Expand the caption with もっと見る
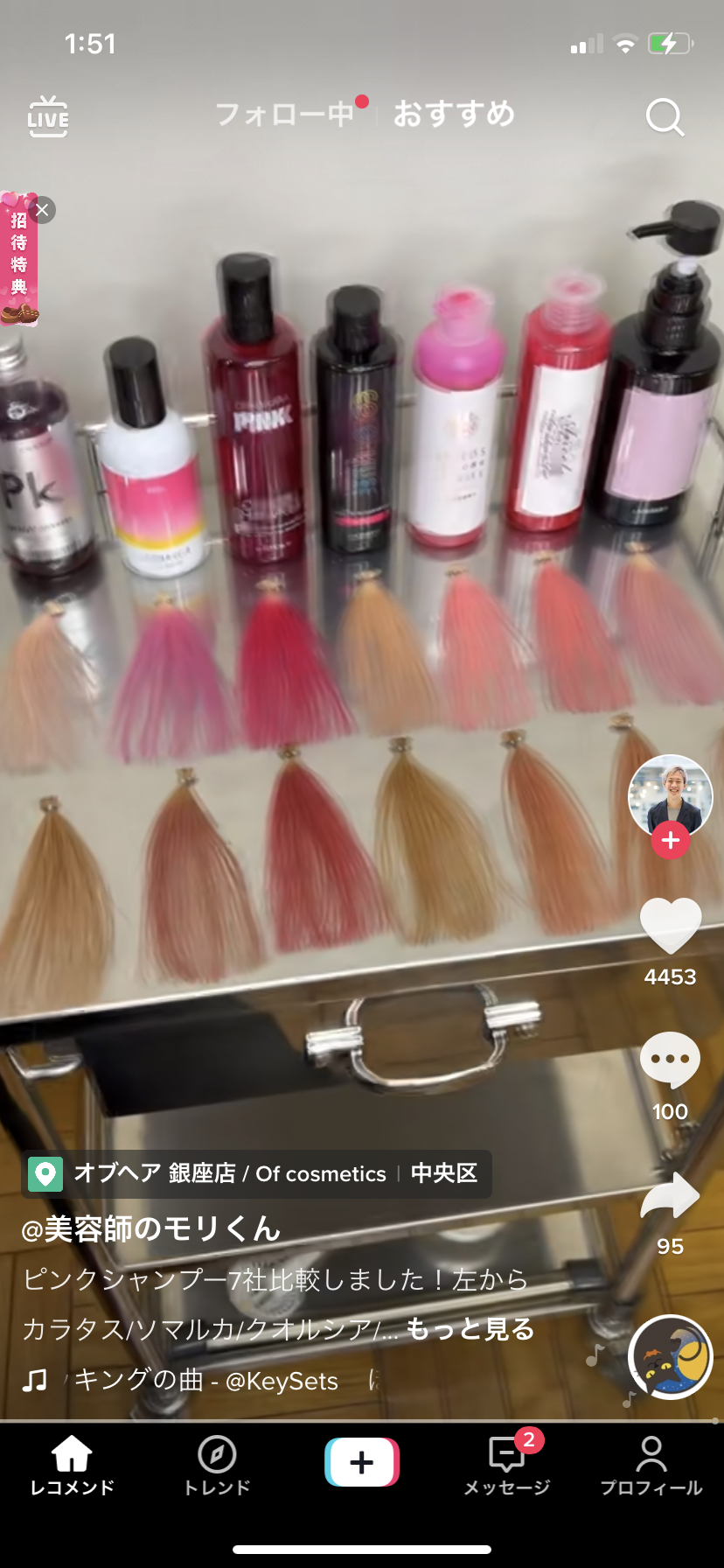The image size is (724, 1568). coord(470,1328)
